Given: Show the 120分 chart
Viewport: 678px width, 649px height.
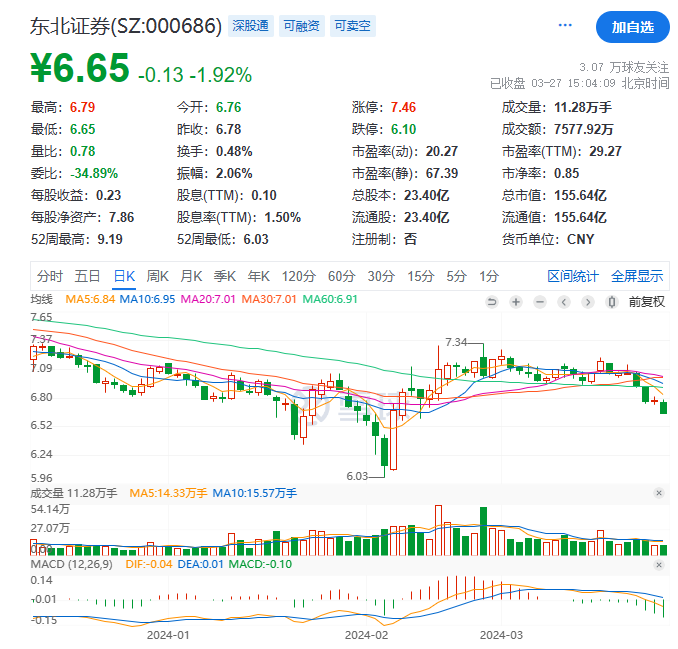Looking at the screenshot, I should pyautogui.click(x=299, y=276).
